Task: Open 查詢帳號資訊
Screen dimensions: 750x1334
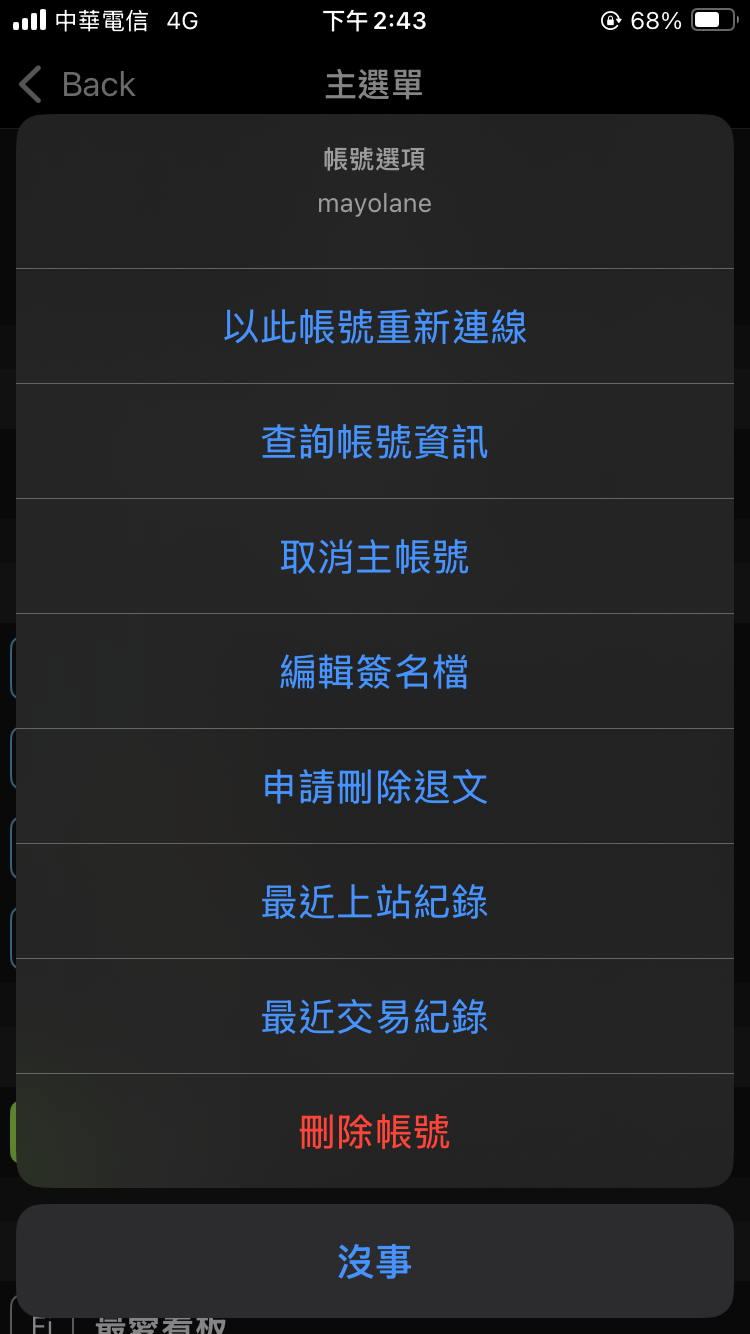Action: [x=375, y=442]
